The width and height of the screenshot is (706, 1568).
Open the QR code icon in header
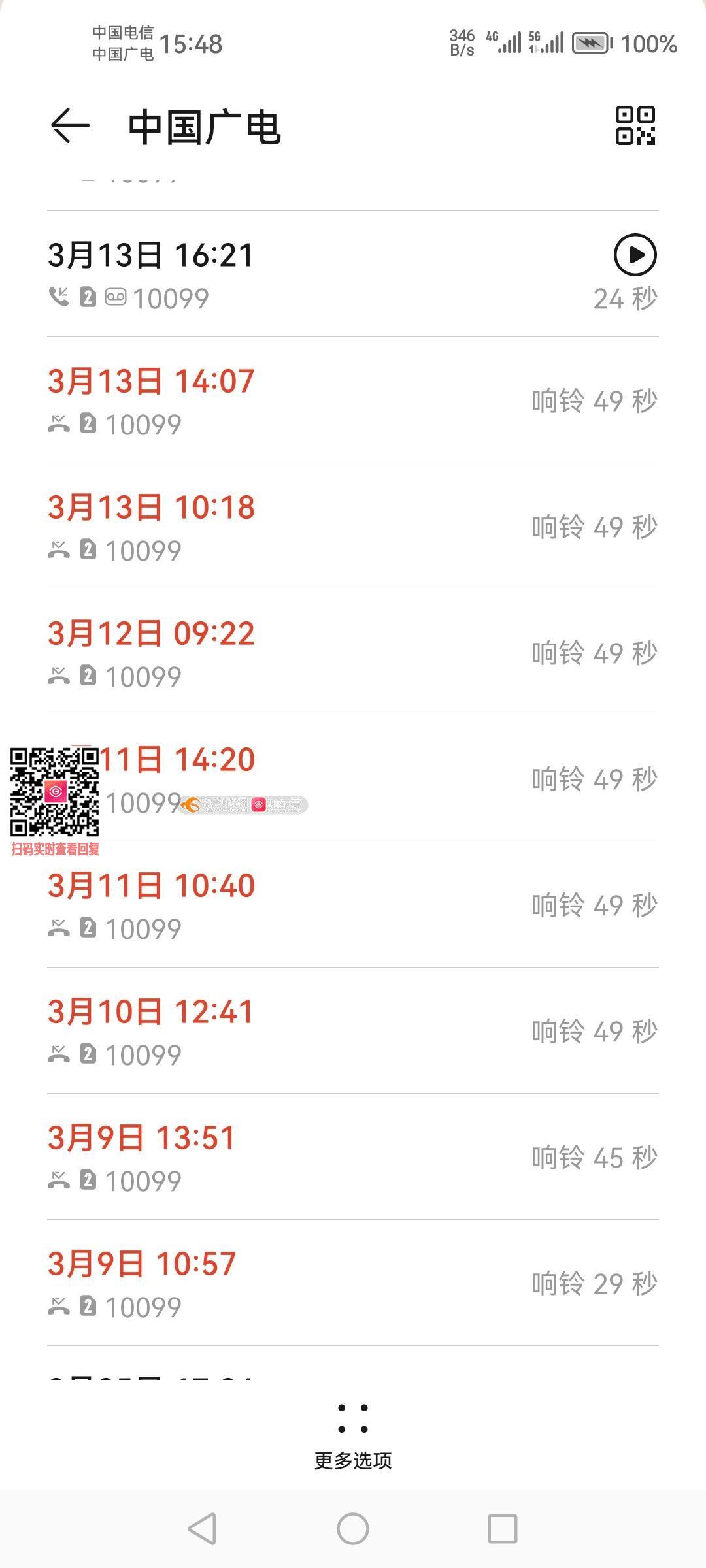tap(635, 125)
